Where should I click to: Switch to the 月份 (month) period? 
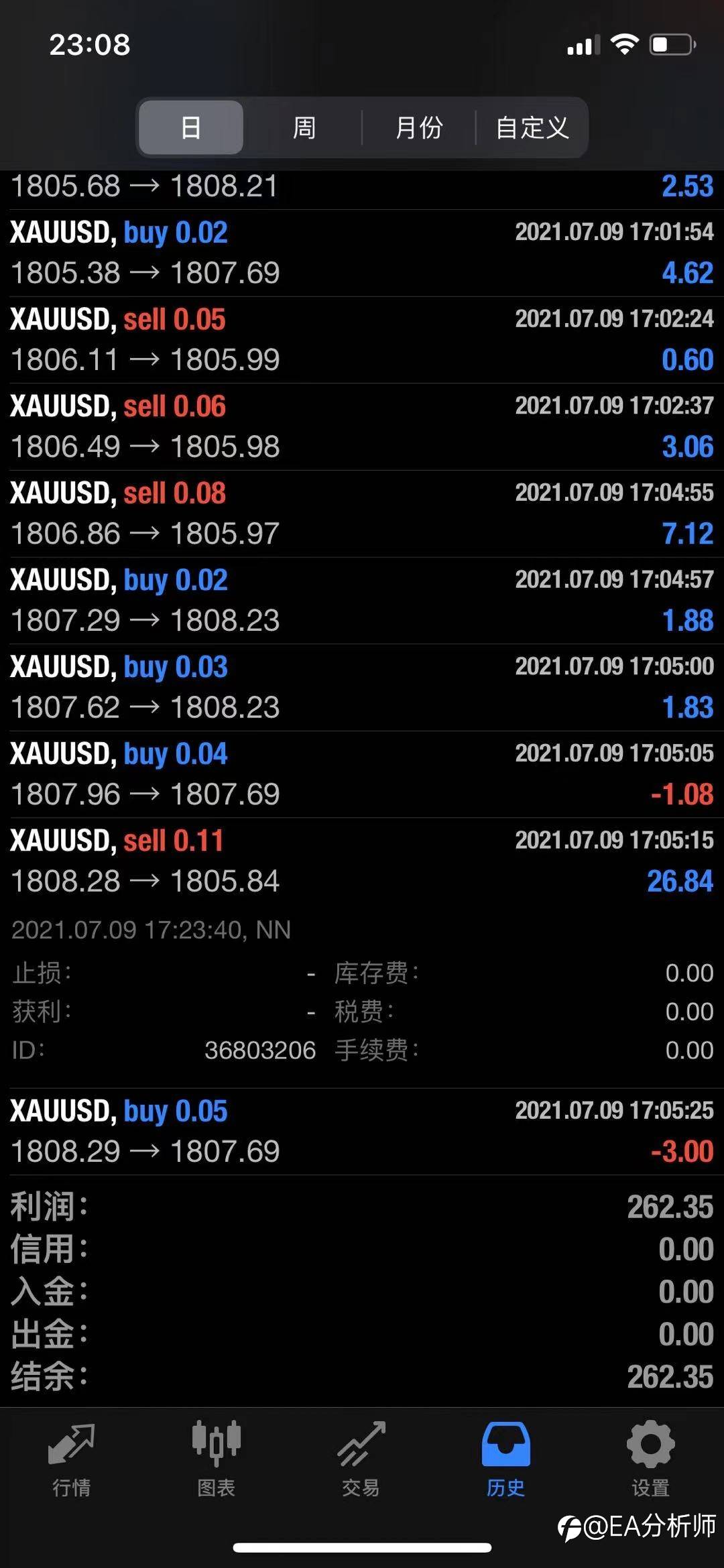coord(418,127)
